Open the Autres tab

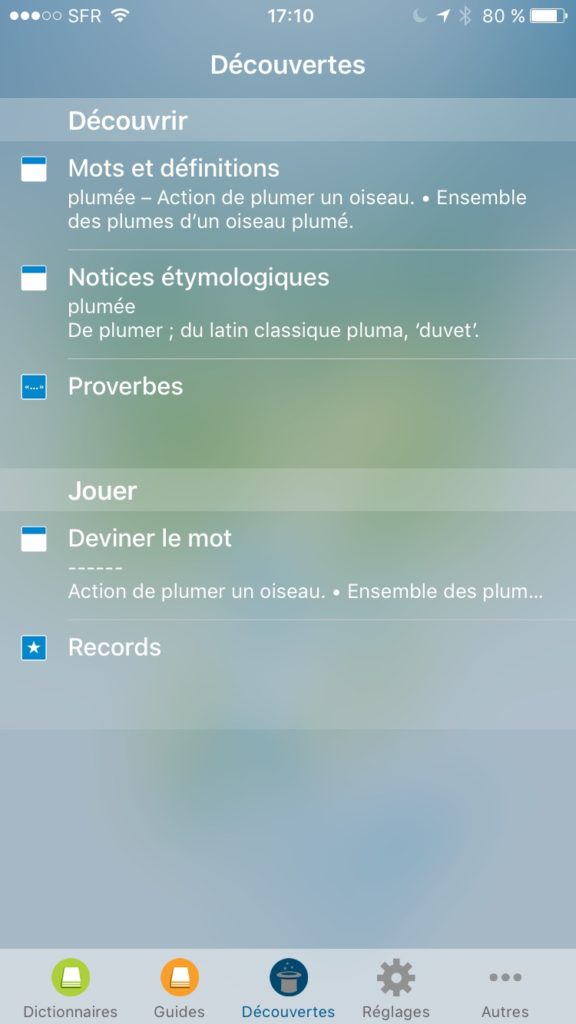tap(505, 987)
